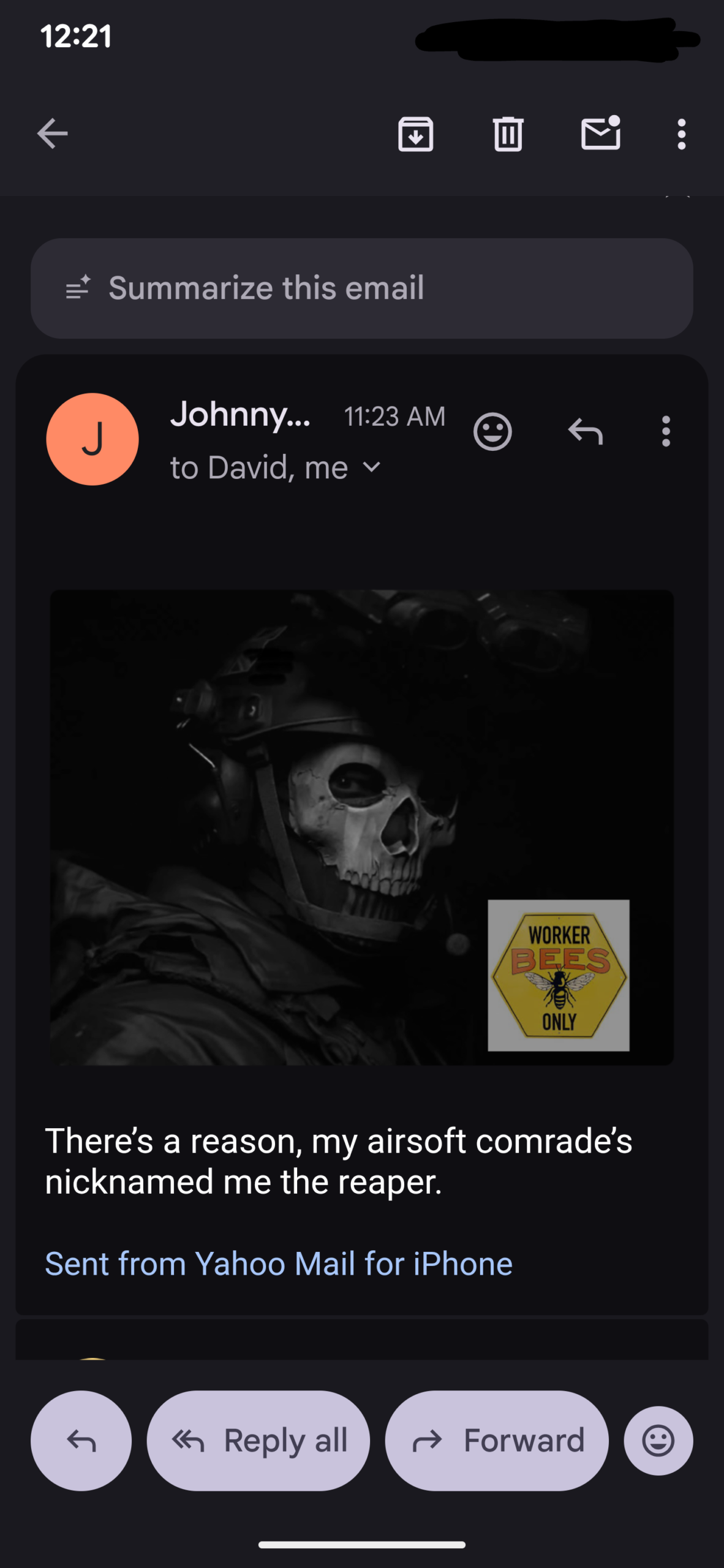Open Johnny's message options menu
Image resolution: width=724 pixels, height=1568 pixels.
pos(666,432)
